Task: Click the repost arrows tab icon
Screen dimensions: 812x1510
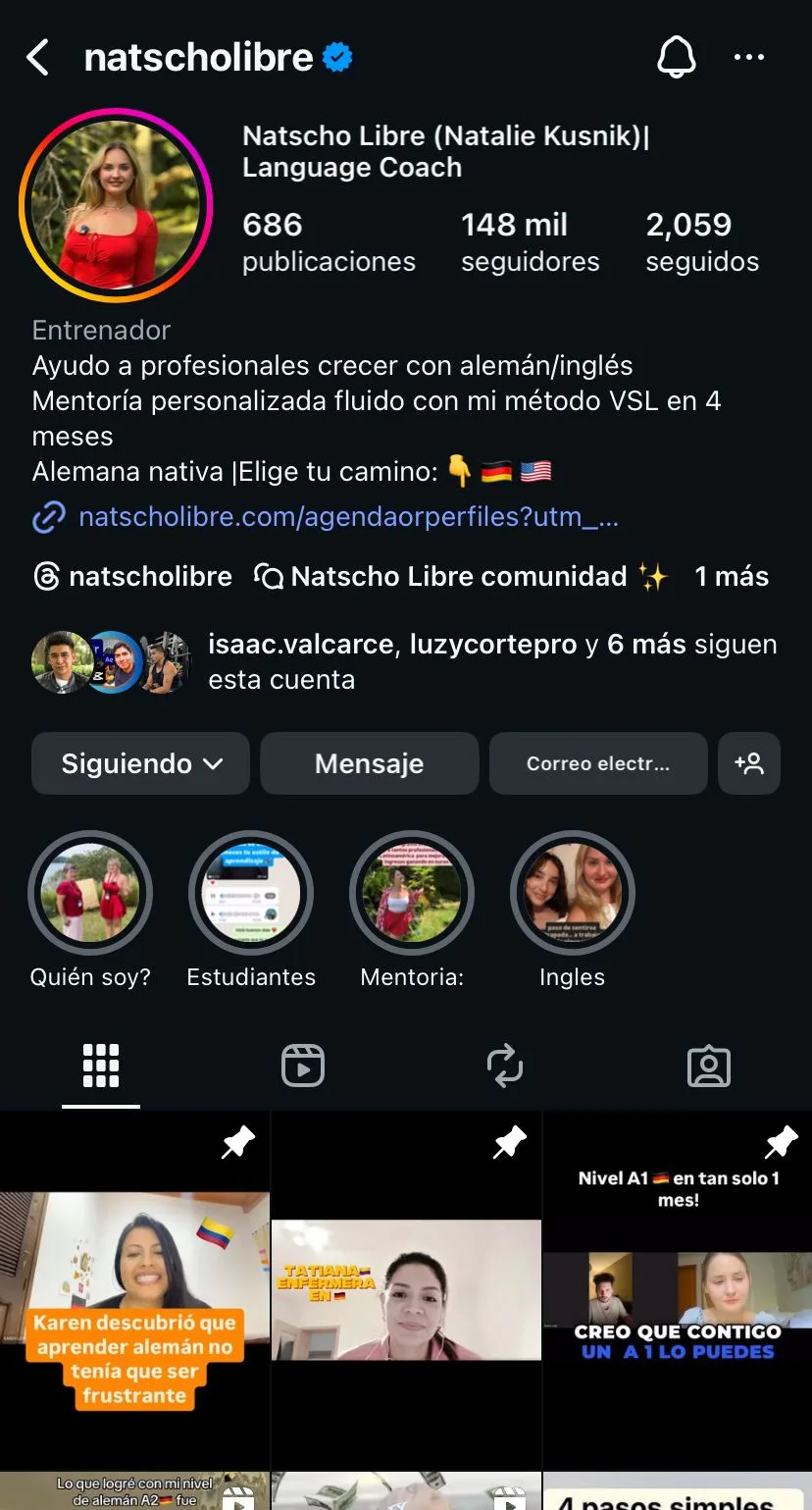Action: tap(505, 1066)
